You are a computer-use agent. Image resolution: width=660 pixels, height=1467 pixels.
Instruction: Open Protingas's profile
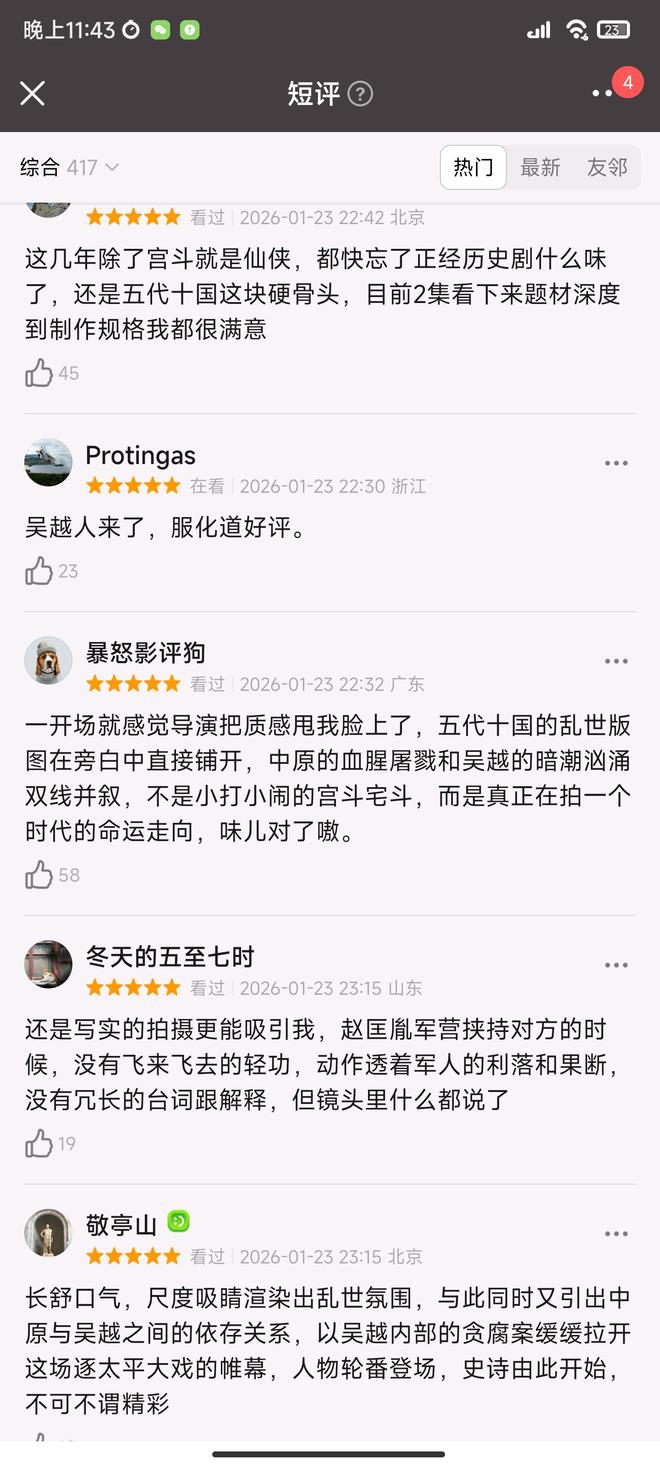click(x=48, y=462)
